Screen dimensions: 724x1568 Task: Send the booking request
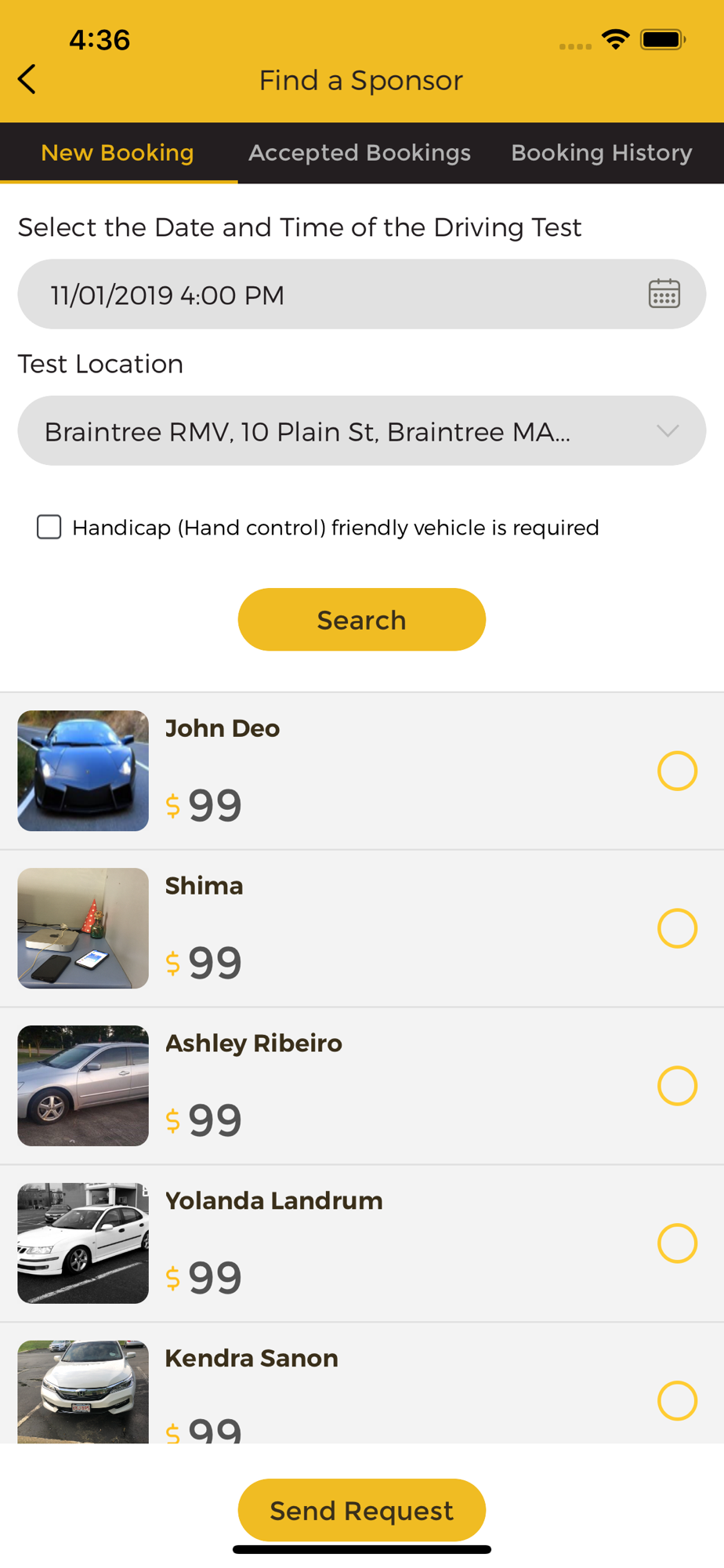tap(362, 1510)
